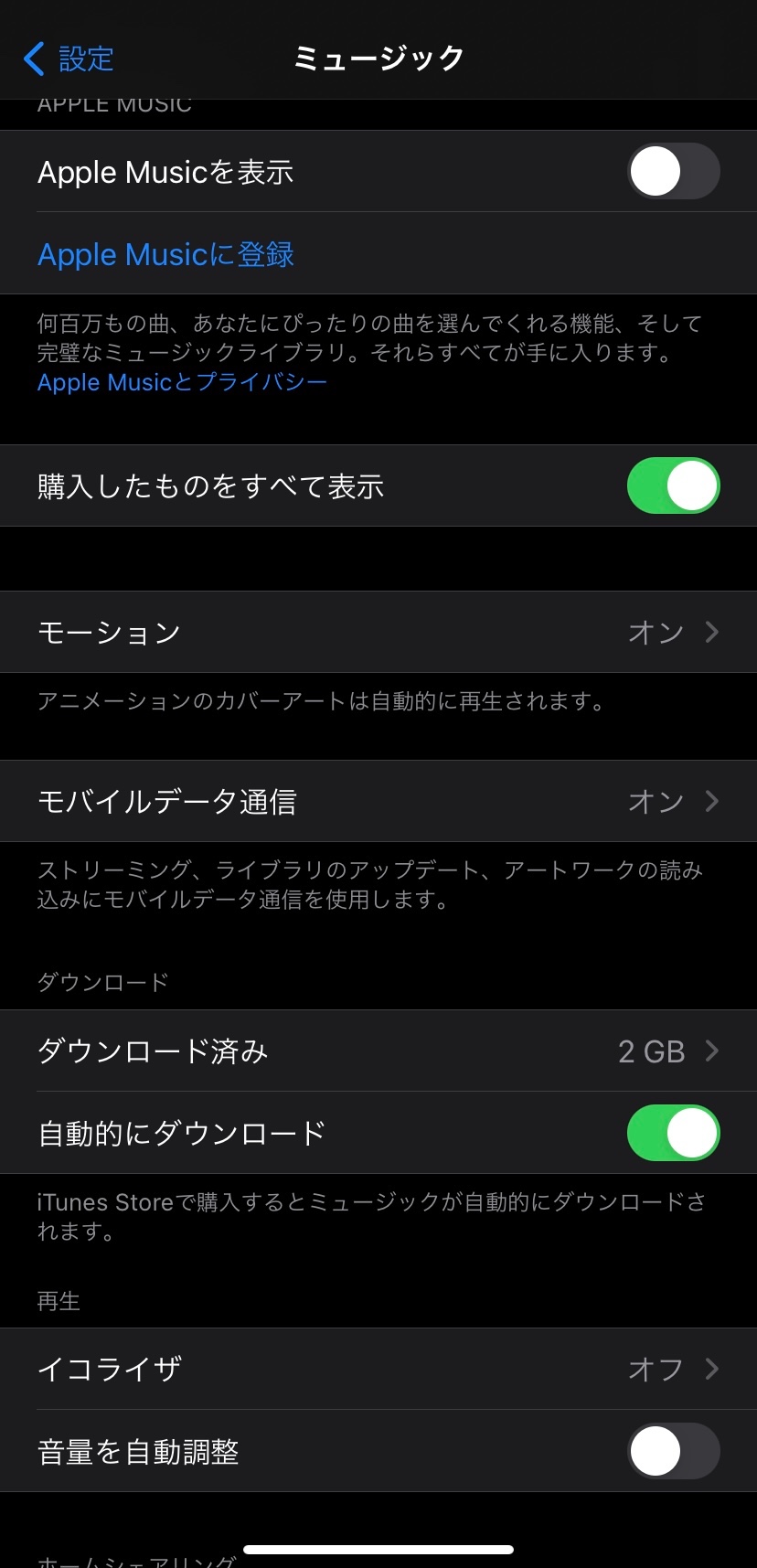Turn off 購入したものをすべて表示
The image size is (757, 1568).
pyautogui.click(x=673, y=485)
